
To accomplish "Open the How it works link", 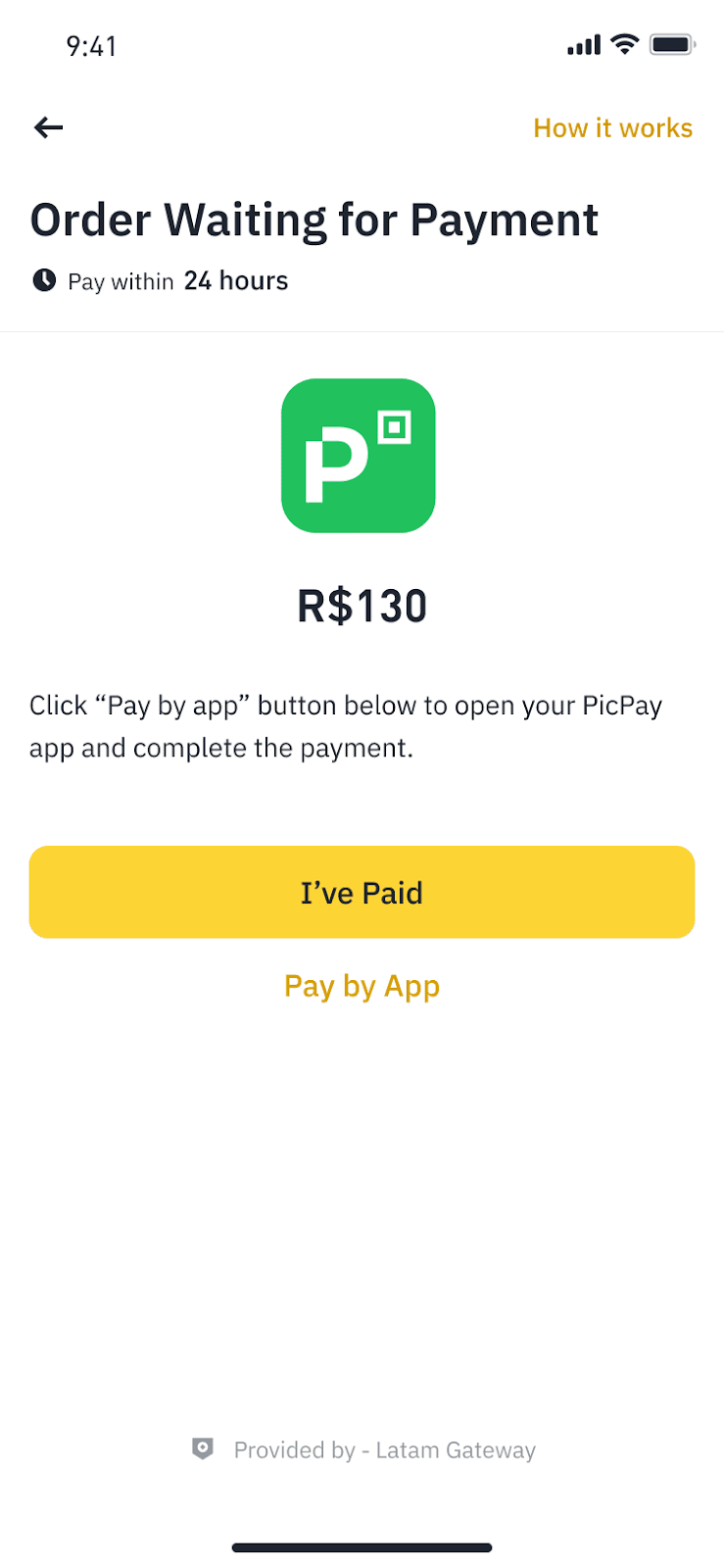I will pyautogui.click(x=612, y=128).
